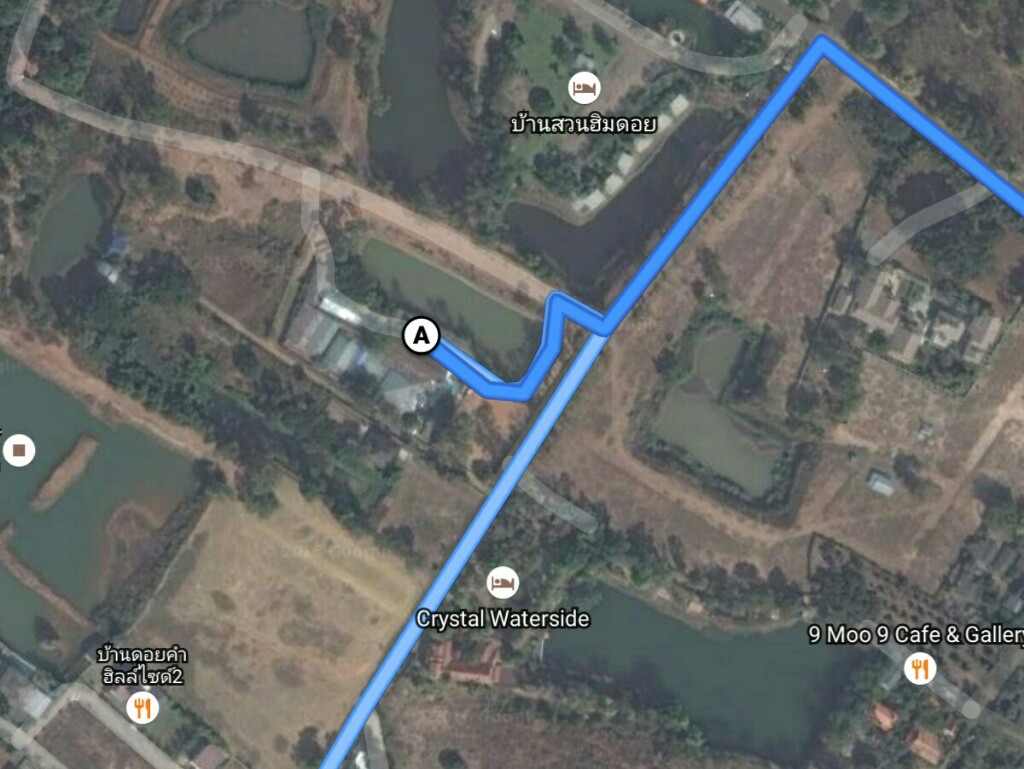
Task: Select the Crystal Waterside hotel marker
Action: (x=502, y=582)
